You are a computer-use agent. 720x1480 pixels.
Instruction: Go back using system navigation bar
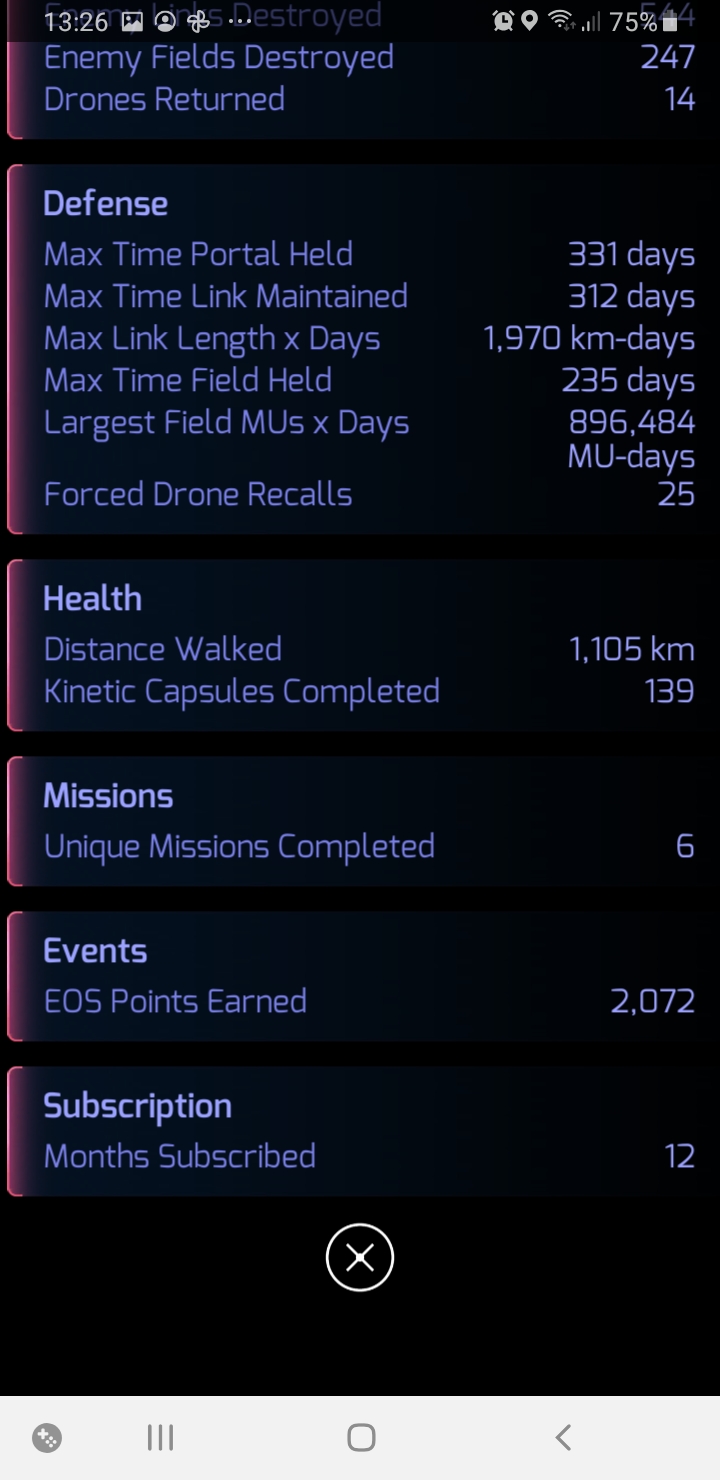pyautogui.click(x=563, y=1438)
